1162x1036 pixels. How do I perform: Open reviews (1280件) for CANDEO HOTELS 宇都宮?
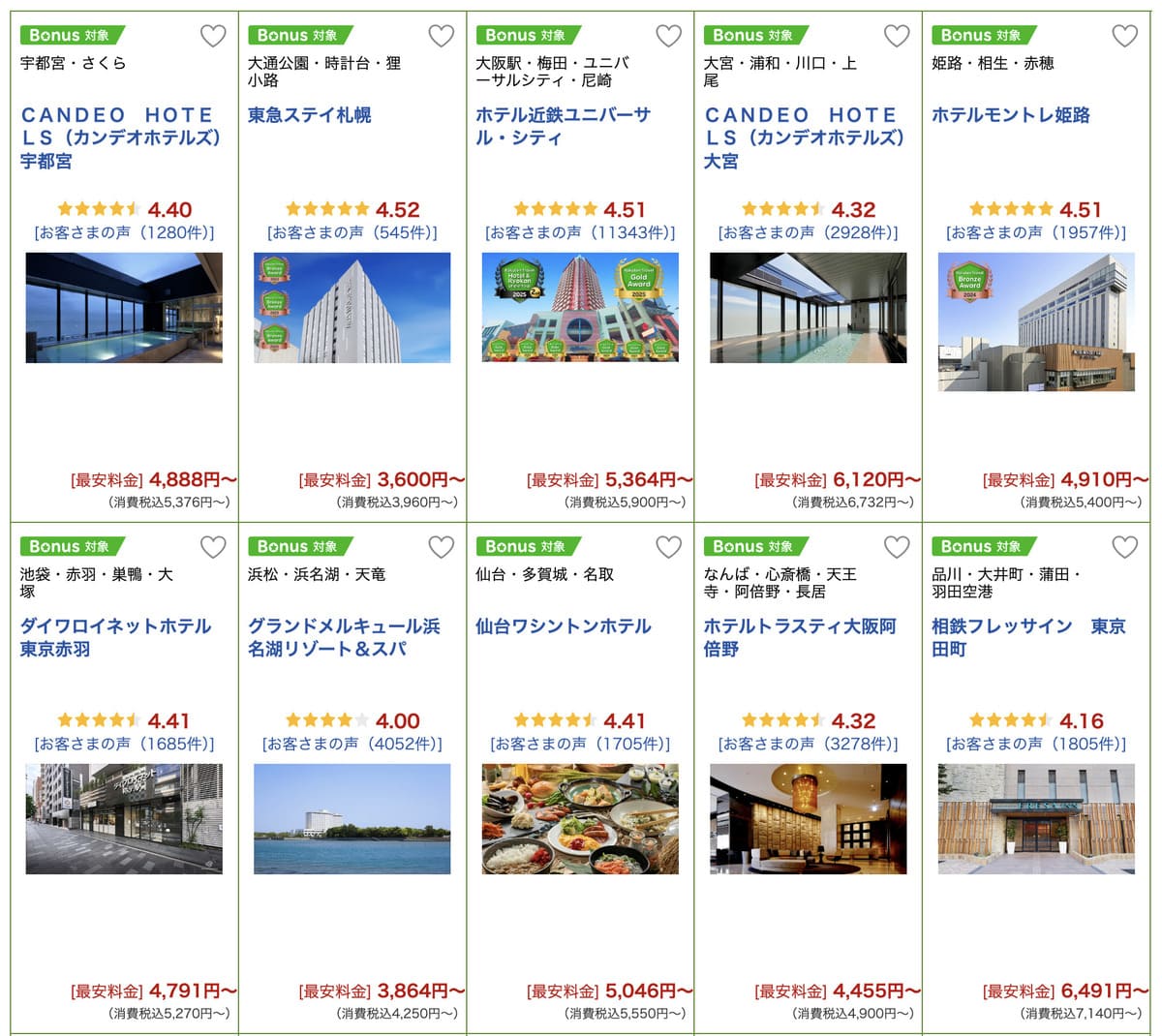[x=124, y=233]
